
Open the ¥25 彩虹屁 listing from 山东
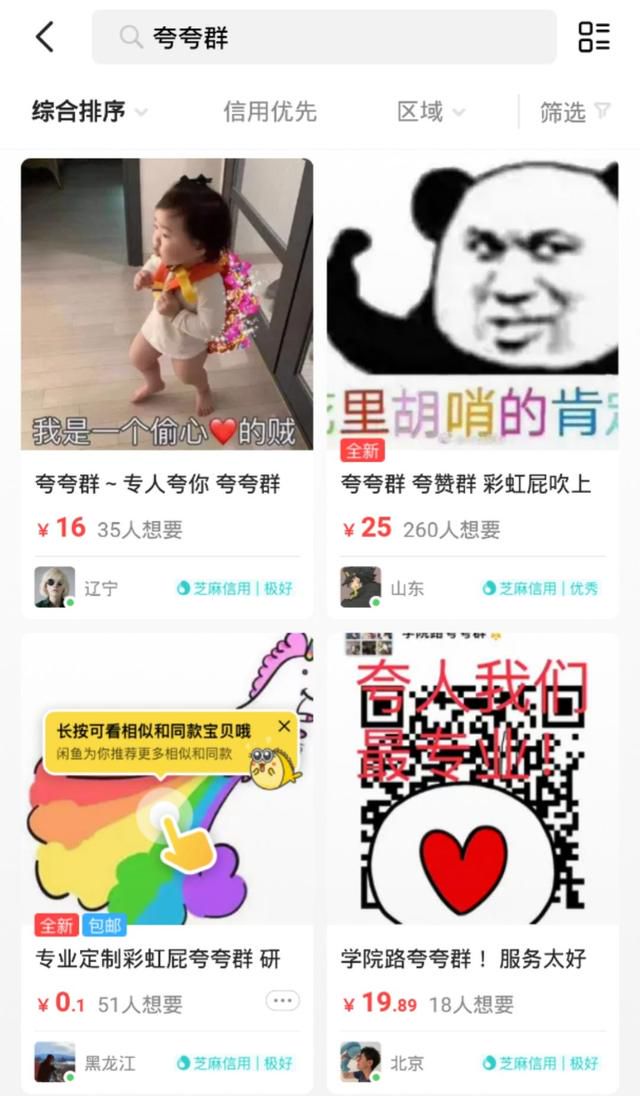[x=472, y=388]
